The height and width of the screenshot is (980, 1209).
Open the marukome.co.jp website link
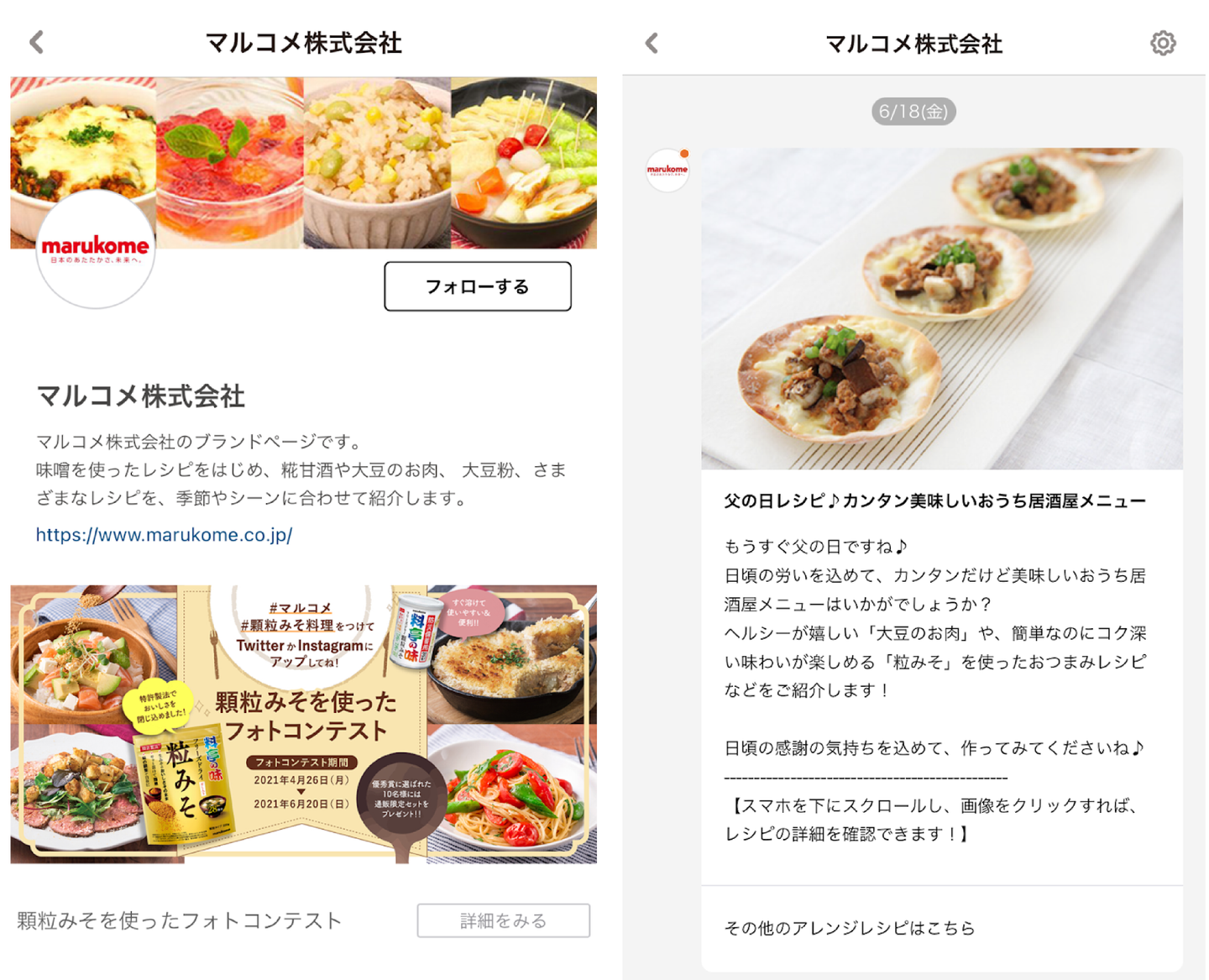[x=164, y=535]
